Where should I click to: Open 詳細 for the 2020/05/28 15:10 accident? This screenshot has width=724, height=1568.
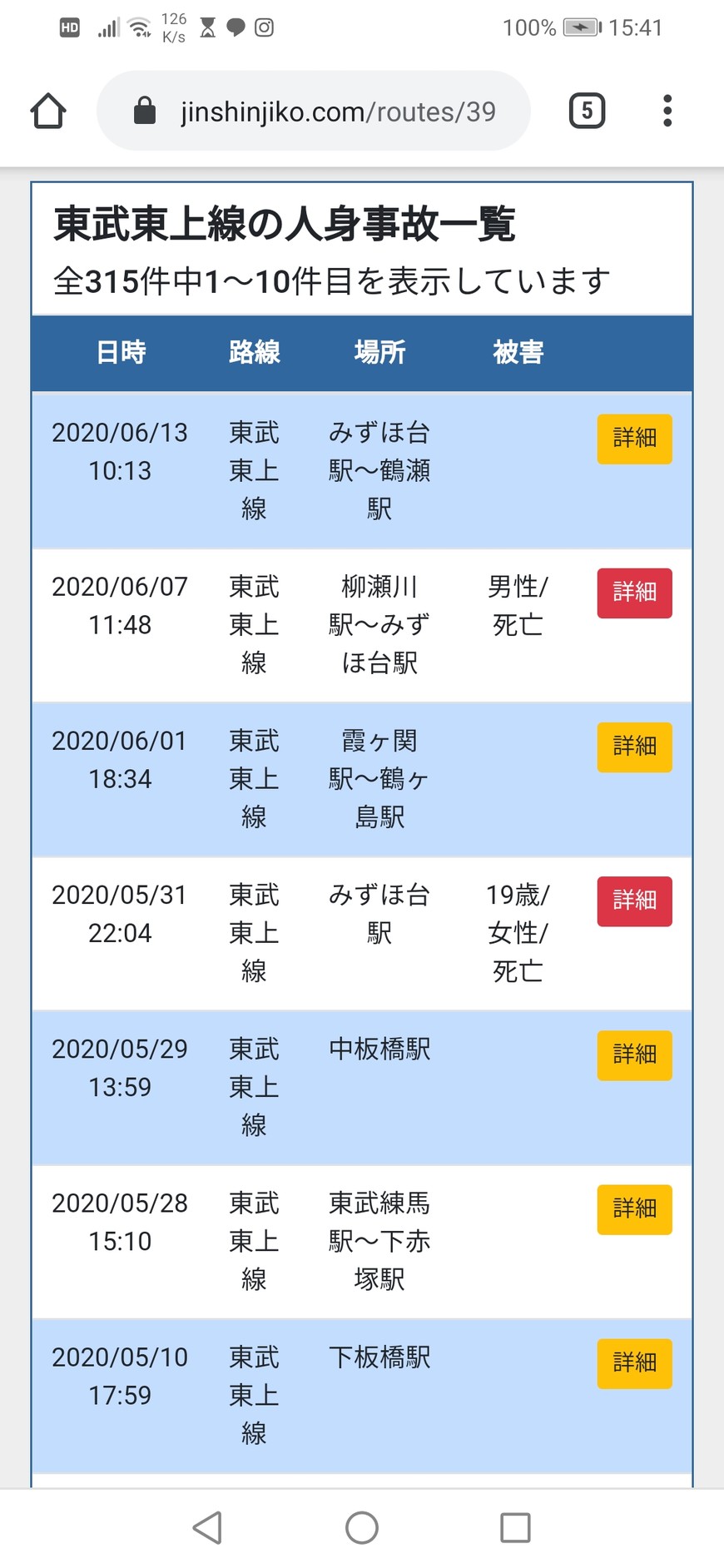click(x=634, y=1208)
